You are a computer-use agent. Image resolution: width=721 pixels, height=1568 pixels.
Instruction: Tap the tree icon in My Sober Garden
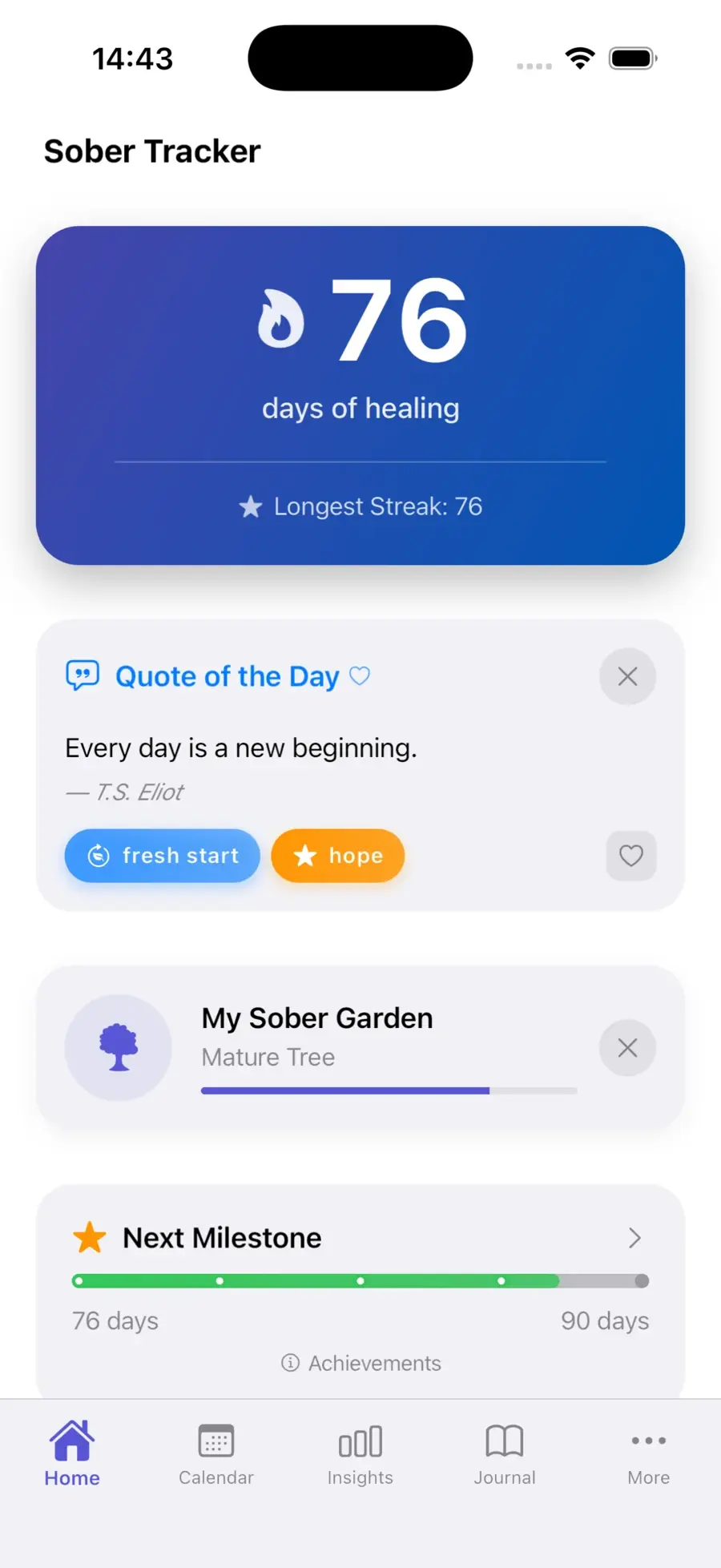119,1047
